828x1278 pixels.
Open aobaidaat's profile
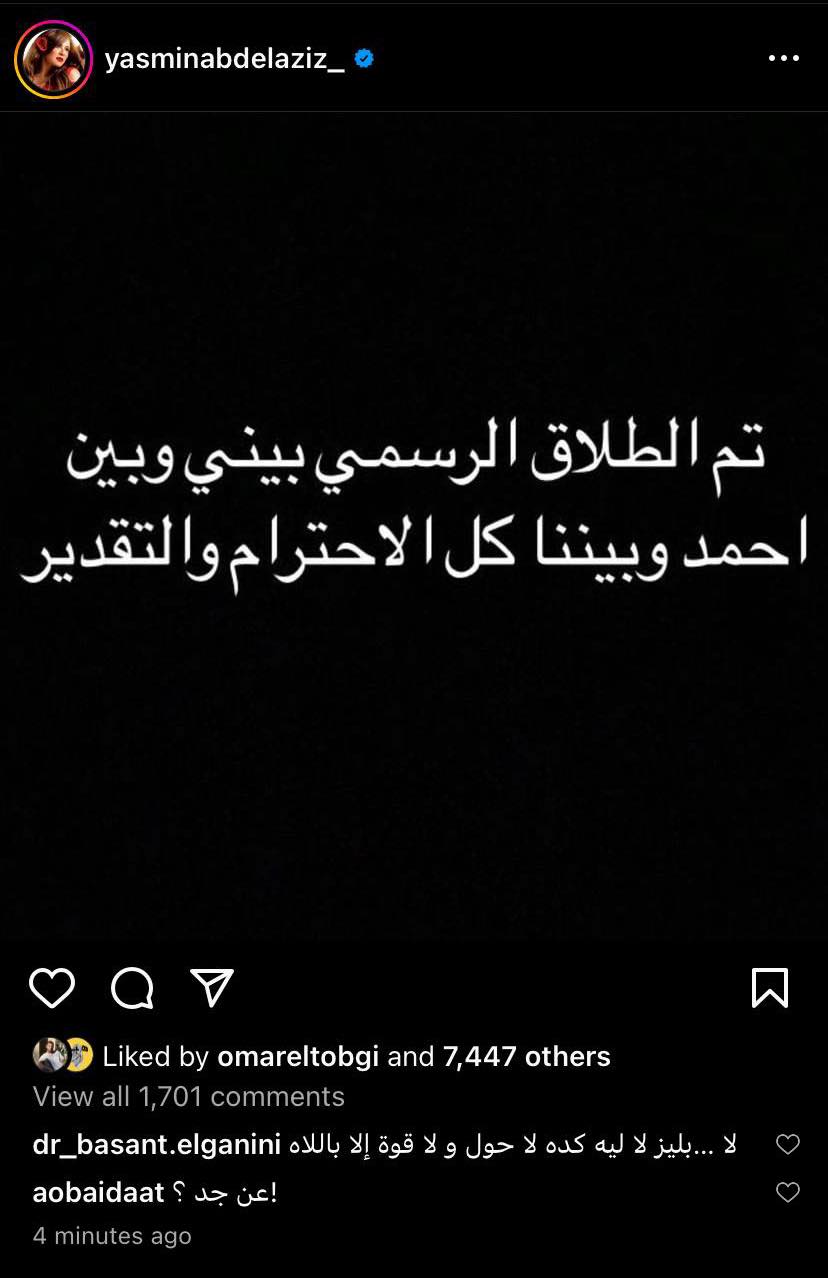tap(98, 1192)
